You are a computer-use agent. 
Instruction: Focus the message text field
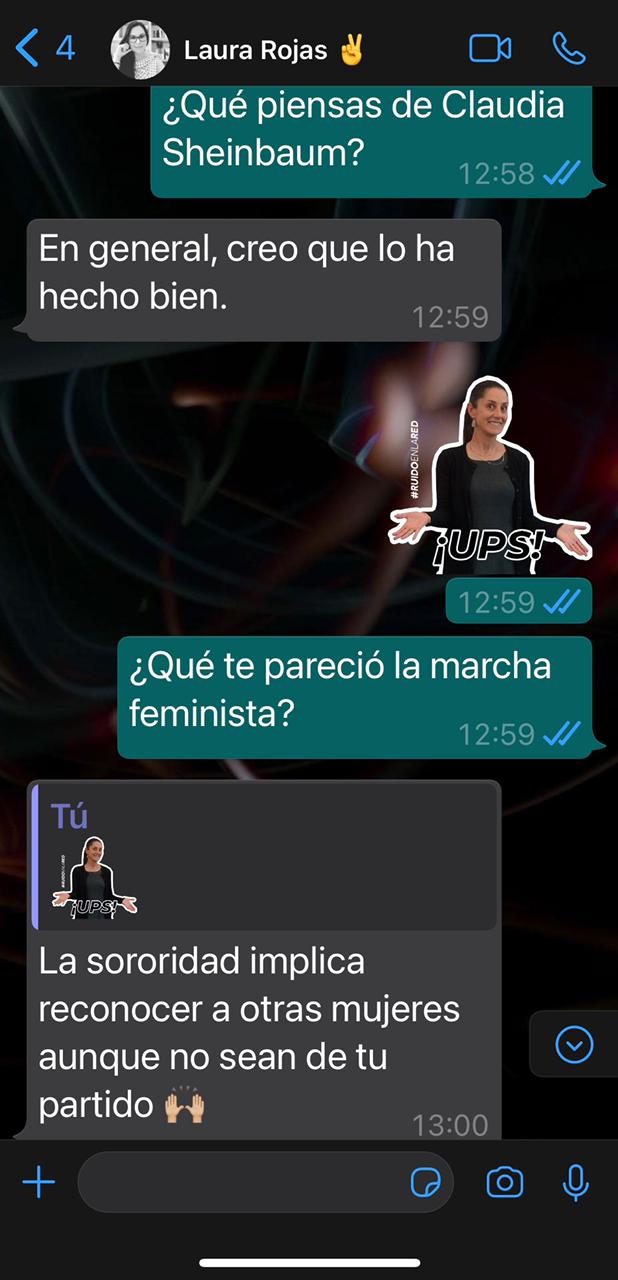[240, 1183]
